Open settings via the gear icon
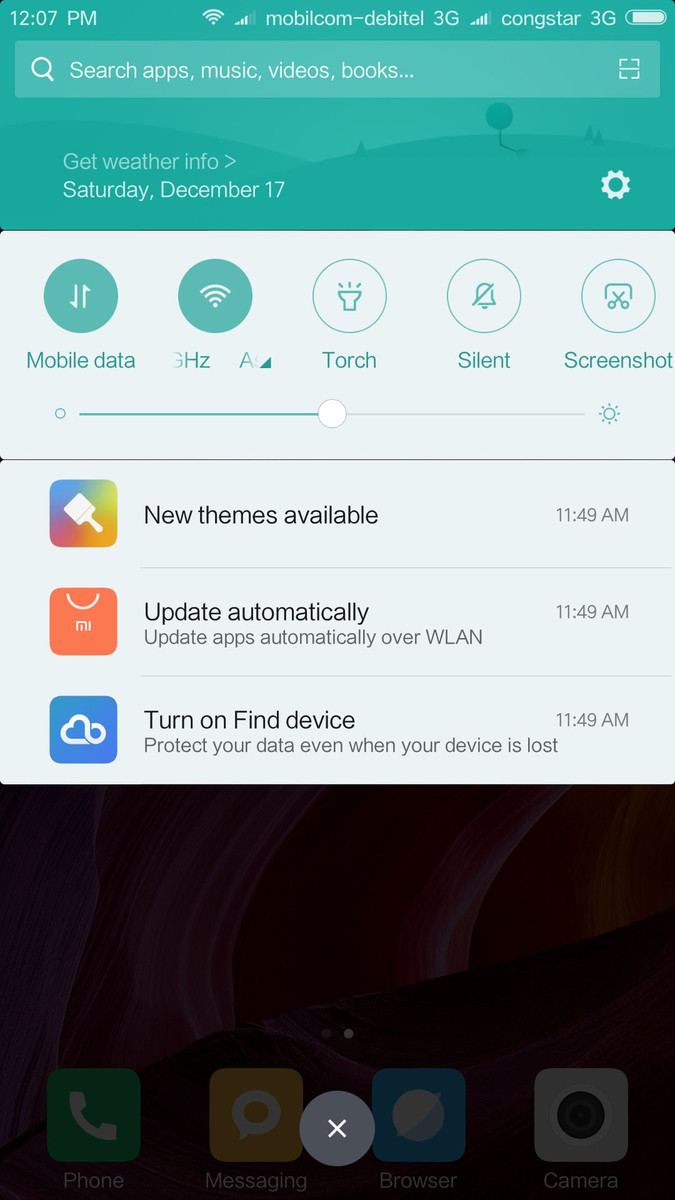Image resolution: width=675 pixels, height=1200 pixels. [x=615, y=184]
